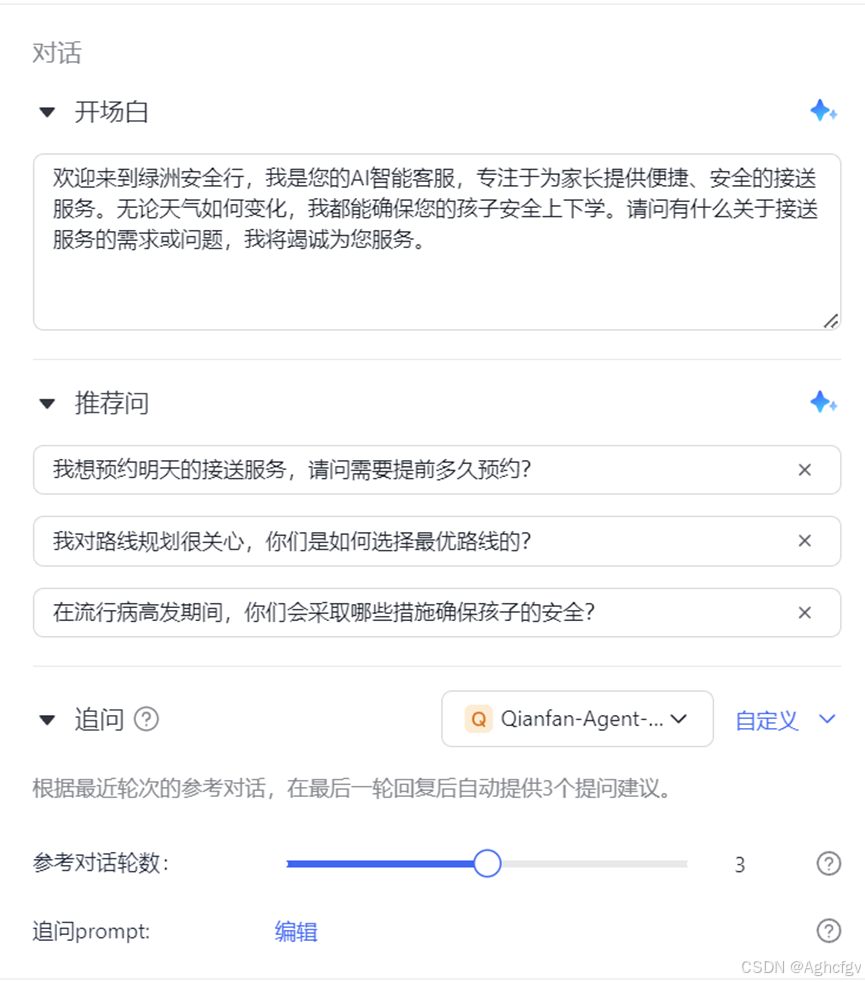Screen dimensions: 865x982
Task: Collapse the 推荐问 section
Action: (47, 403)
